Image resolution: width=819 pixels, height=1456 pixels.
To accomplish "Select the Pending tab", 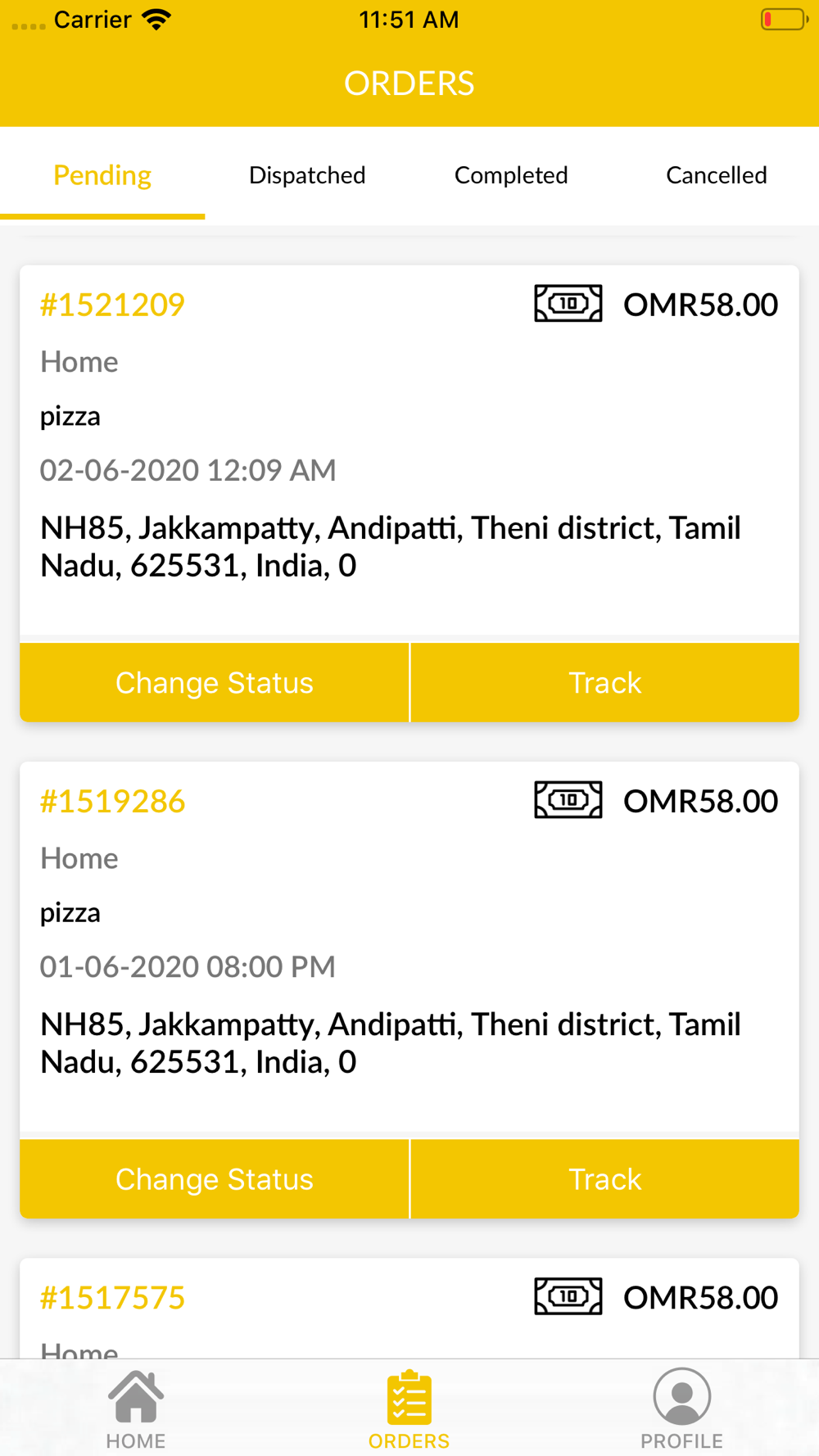I will pyautogui.click(x=102, y=175).
